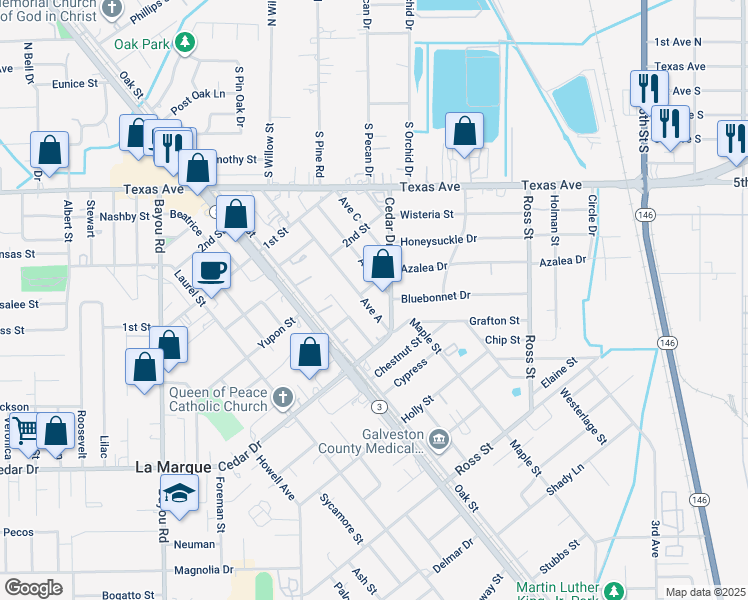Open Galveston County Medical place marker
This screenshot has height=600, width=748.
439,440
